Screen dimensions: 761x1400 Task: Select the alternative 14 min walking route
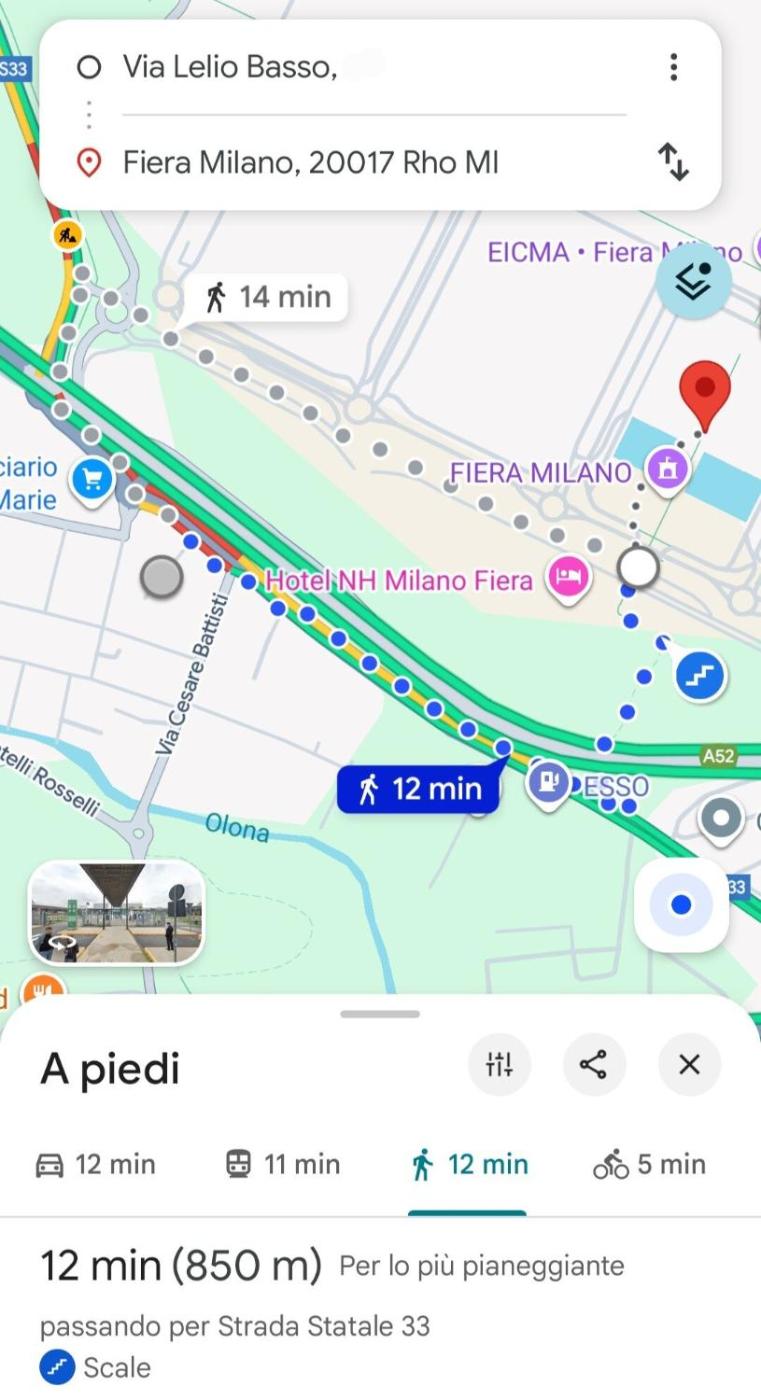click(267, 297)
